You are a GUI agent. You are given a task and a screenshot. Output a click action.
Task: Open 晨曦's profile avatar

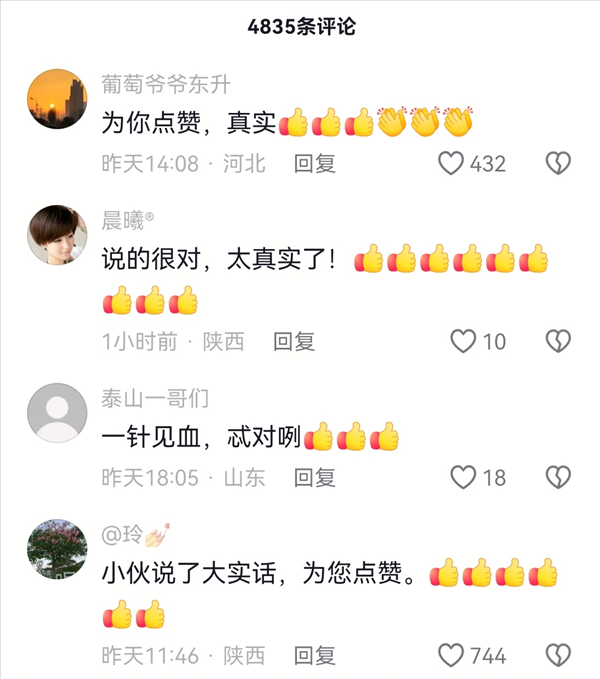[56, 235]
